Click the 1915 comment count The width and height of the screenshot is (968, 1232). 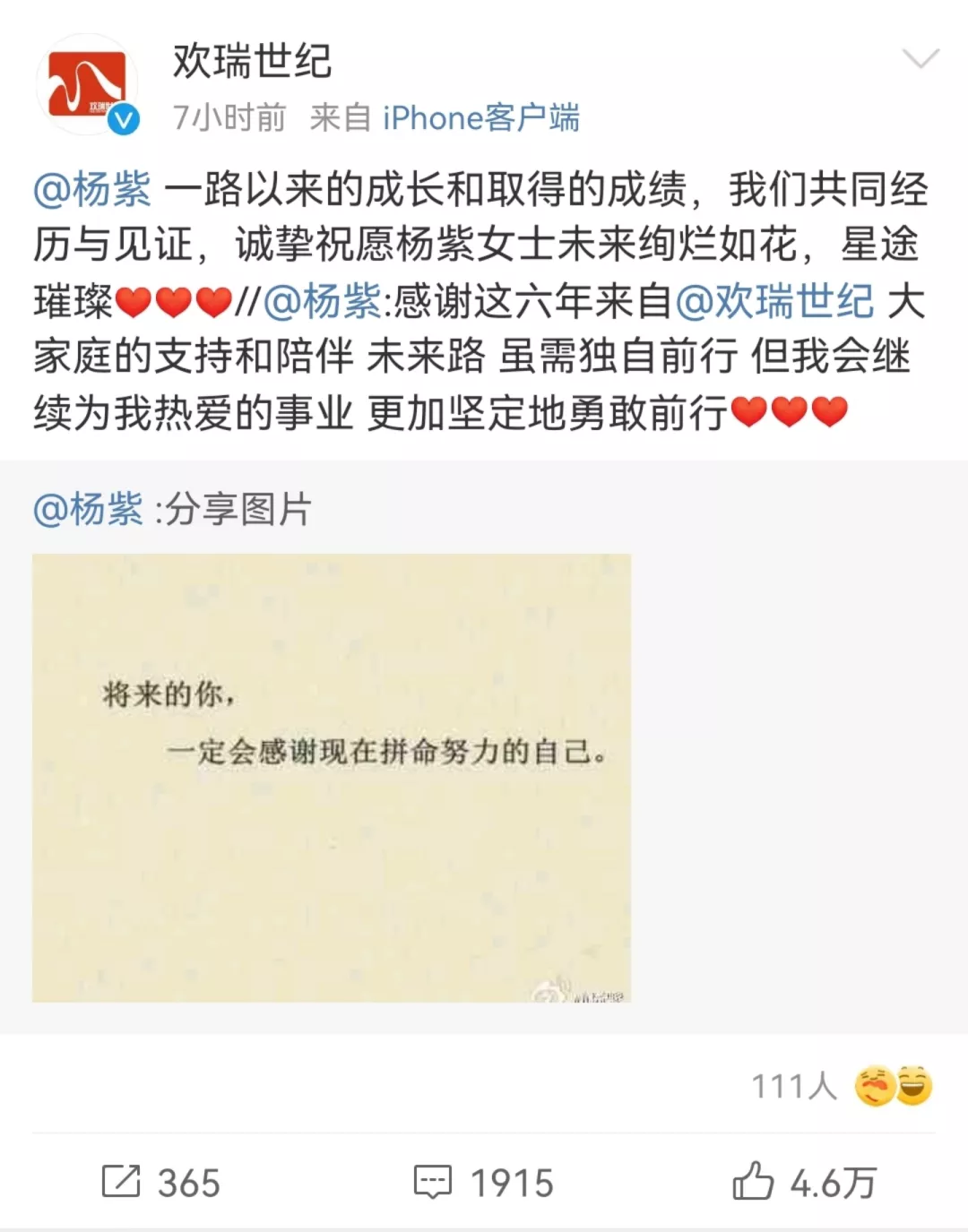pos(510,1181)
